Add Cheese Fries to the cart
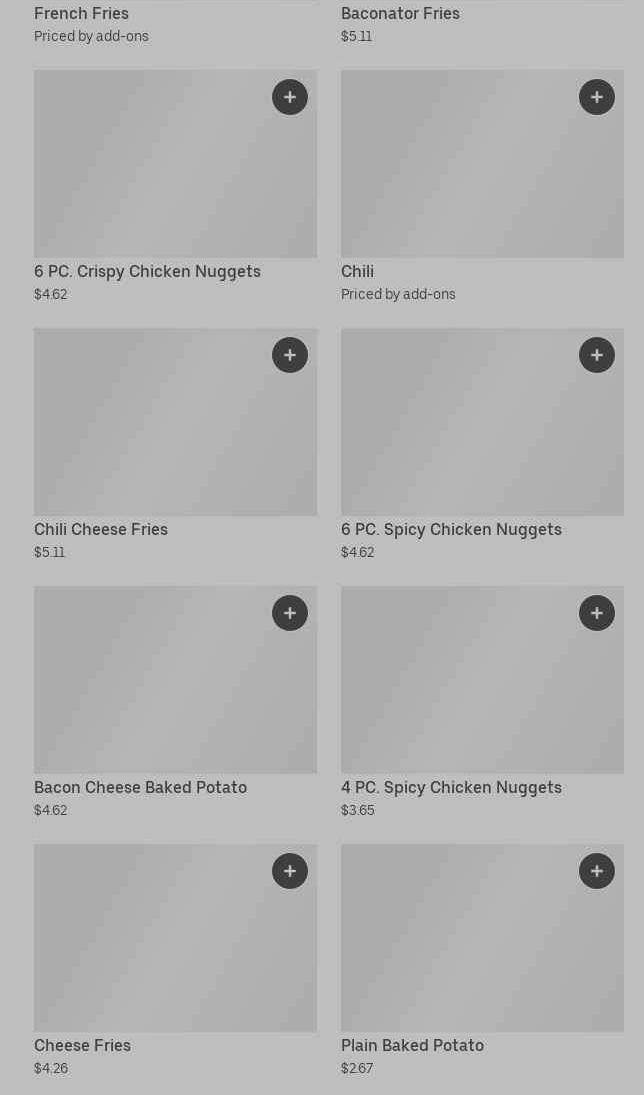Image resolution: width=644 pixels, height=1095 pixels. (x=290, y=871)
